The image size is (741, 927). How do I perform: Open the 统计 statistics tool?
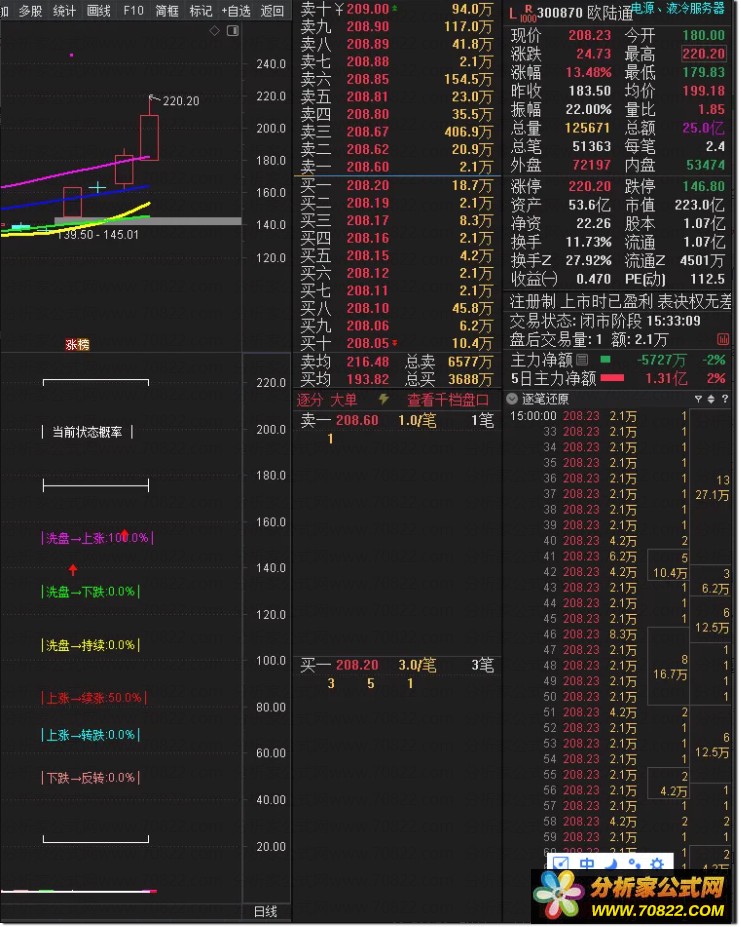[64, 11]
